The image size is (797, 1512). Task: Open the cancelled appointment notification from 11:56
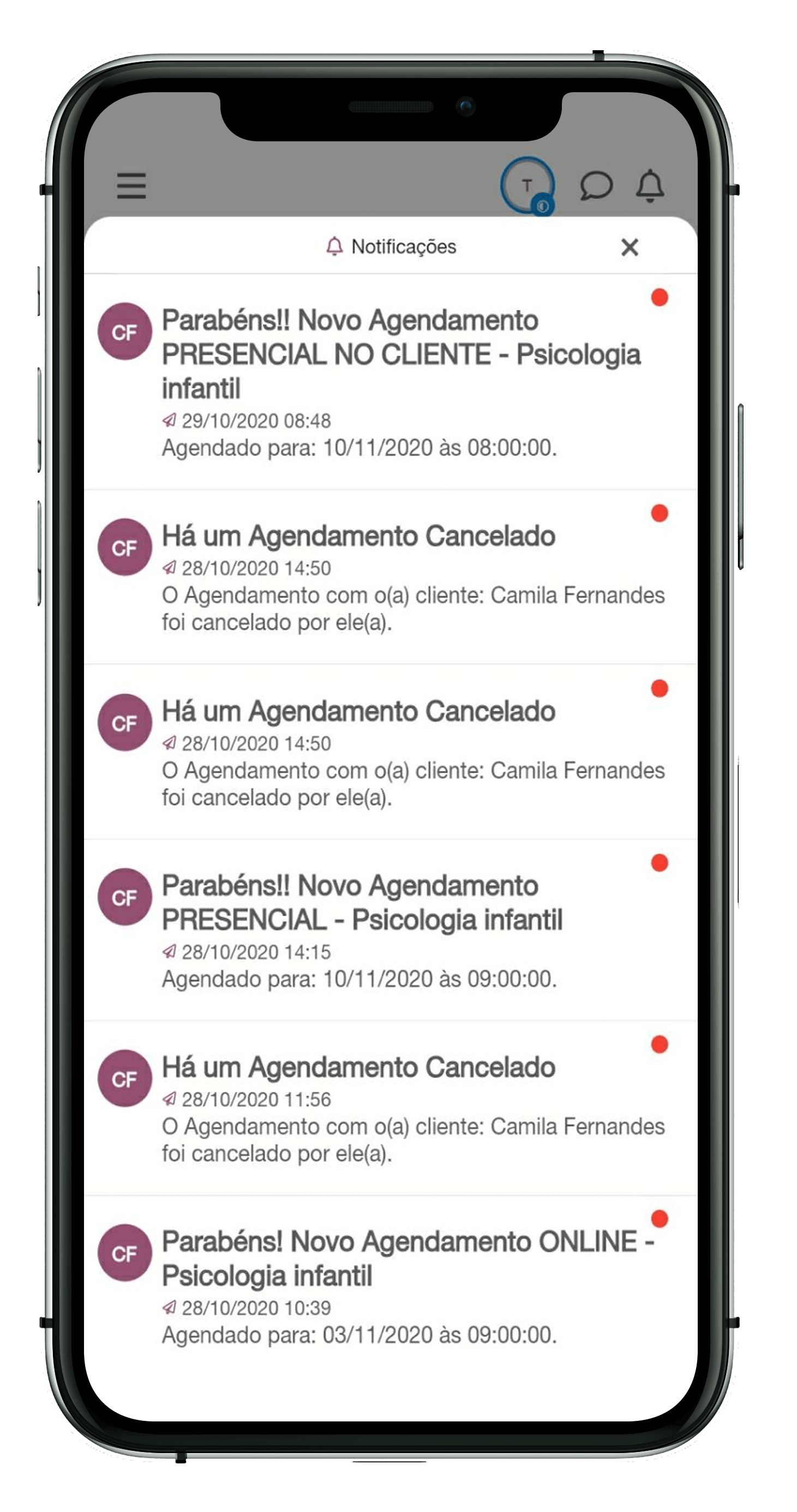(x=391, y=1108)
